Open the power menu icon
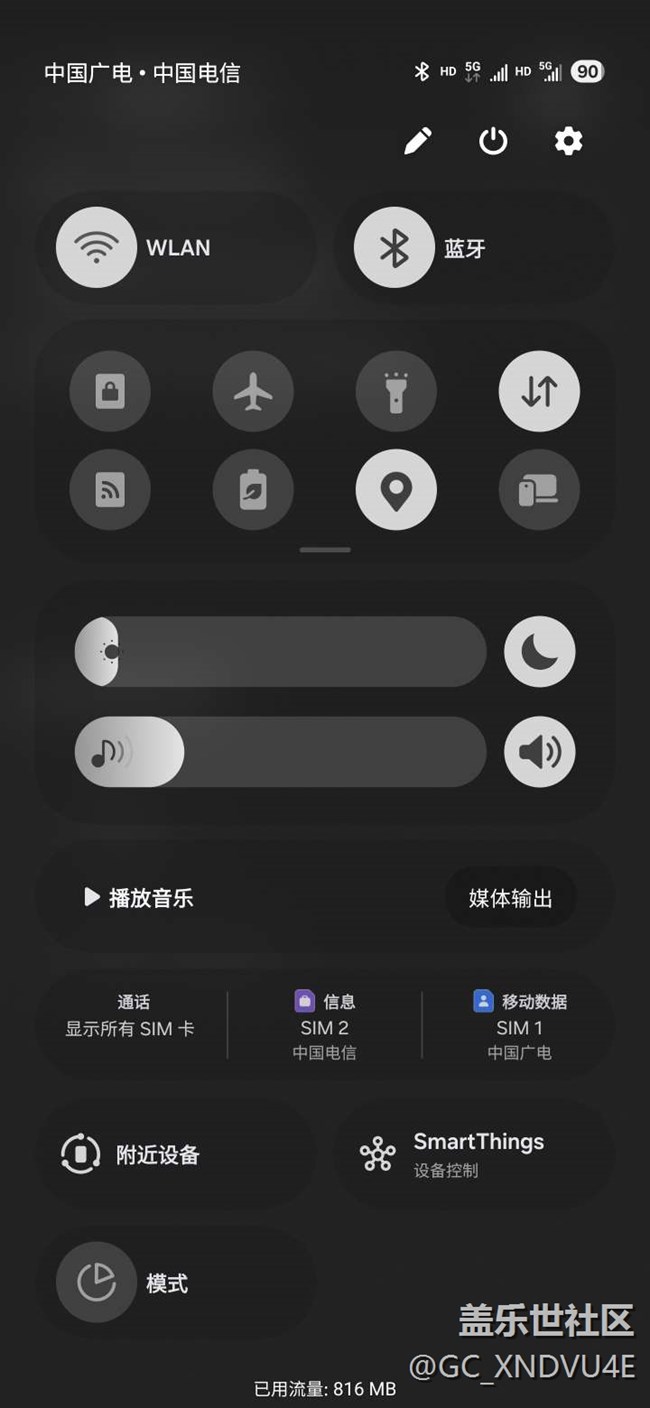Screen dimensions: 650x1408 point(493,141)
